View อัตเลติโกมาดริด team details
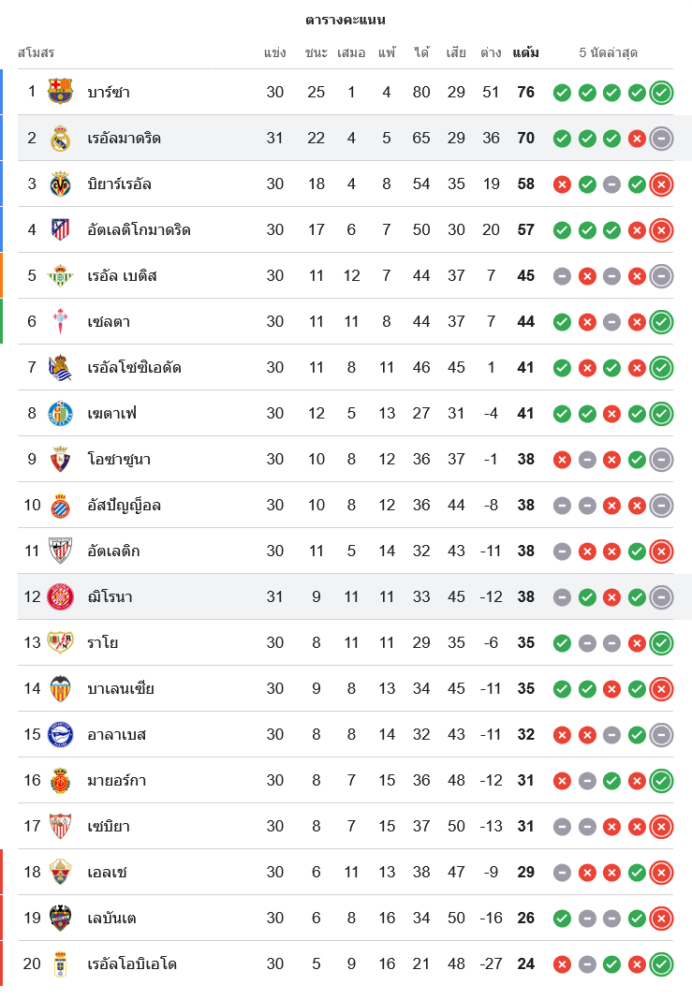The height and width of the screenshot is (1000, 692). [139, 230]
